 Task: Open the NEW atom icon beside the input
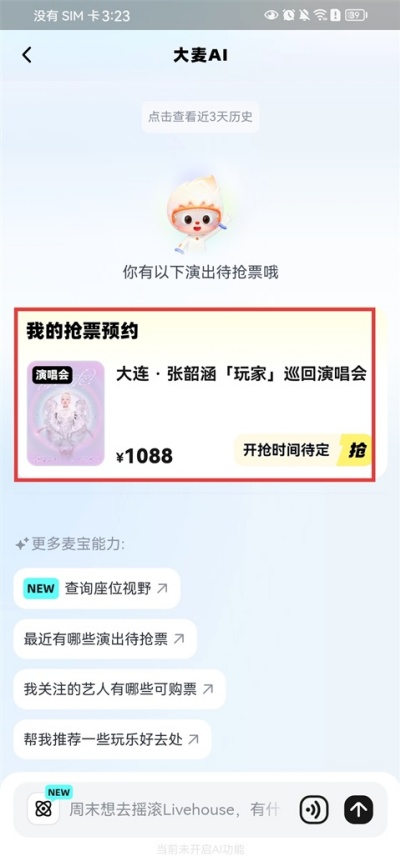click(x=44, y=809)
